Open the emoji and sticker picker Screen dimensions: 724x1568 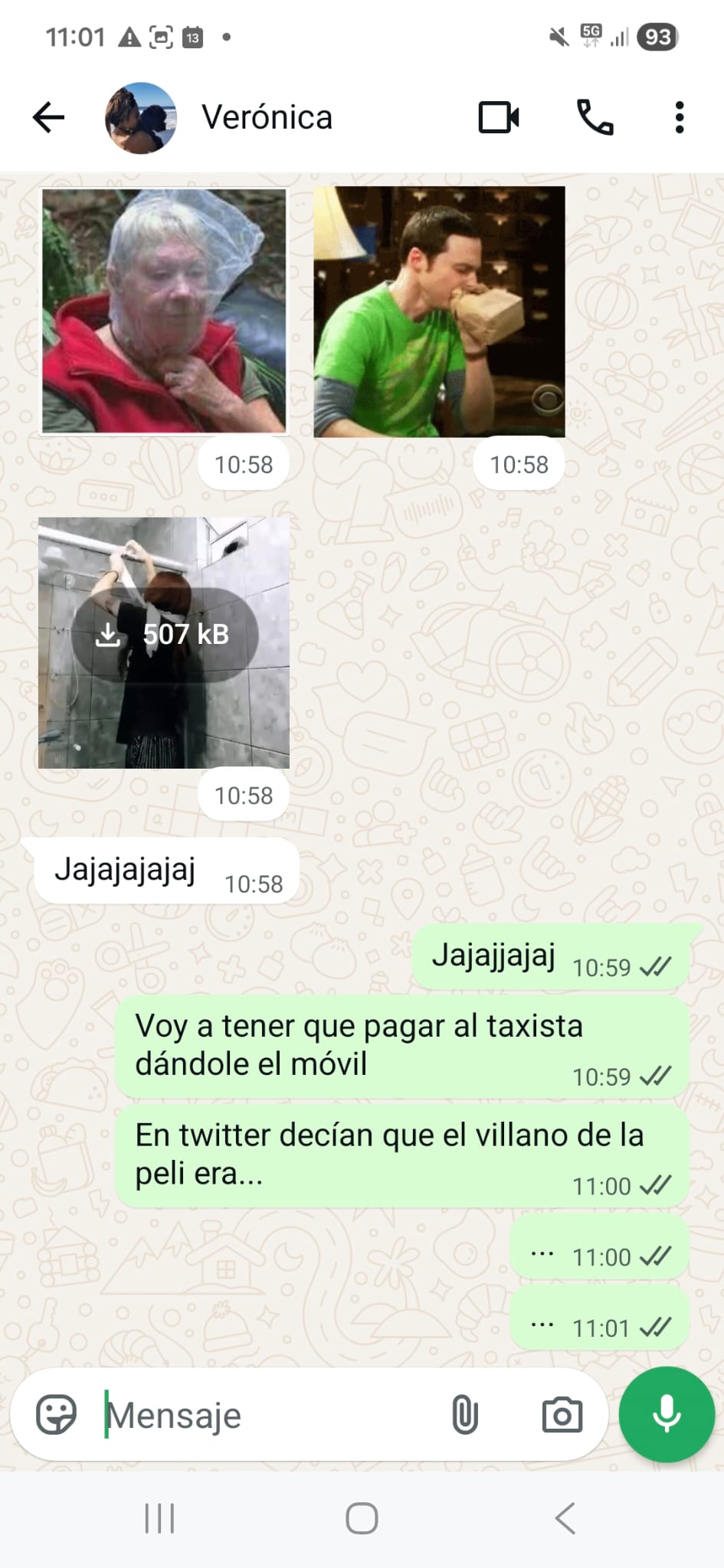57,1414
